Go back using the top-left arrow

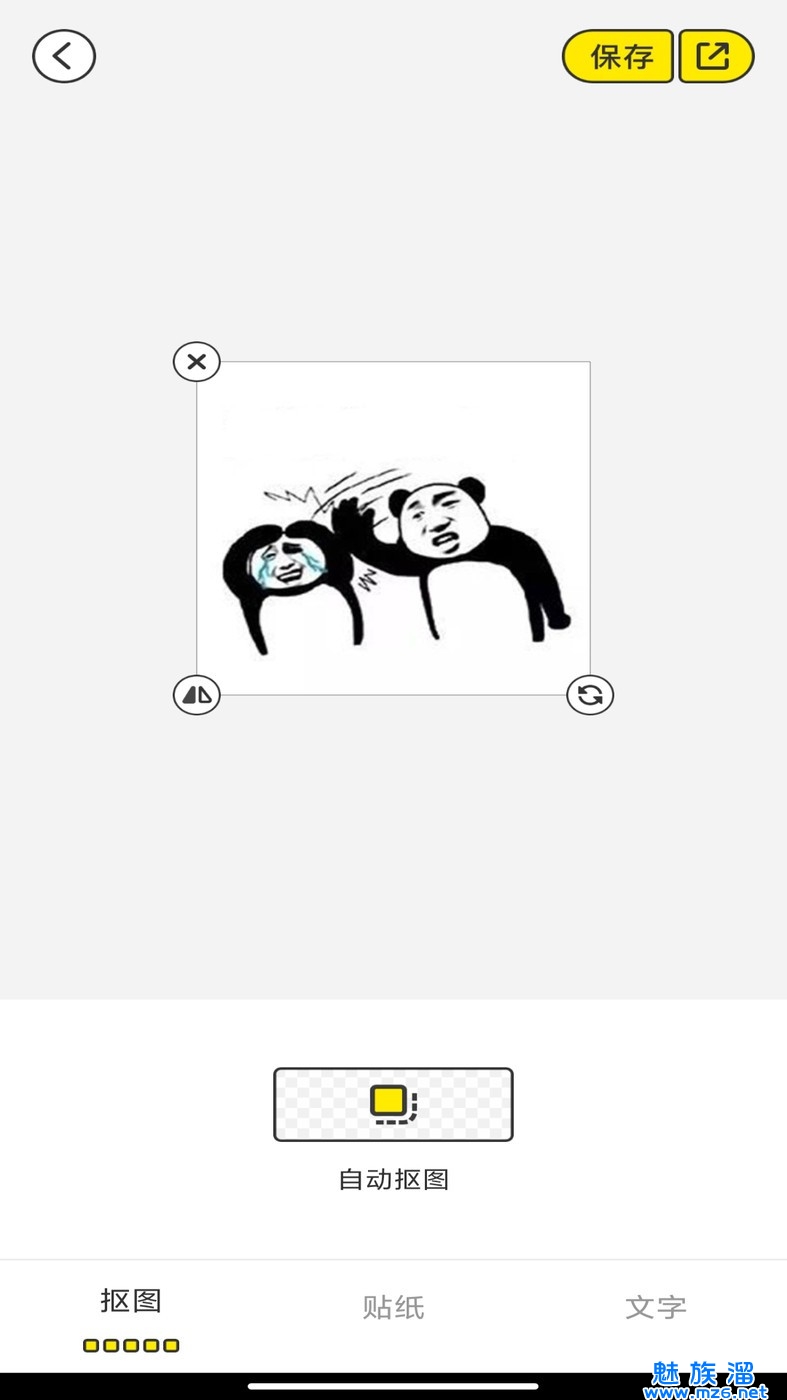pyautogui.click(x=64, y=56)
